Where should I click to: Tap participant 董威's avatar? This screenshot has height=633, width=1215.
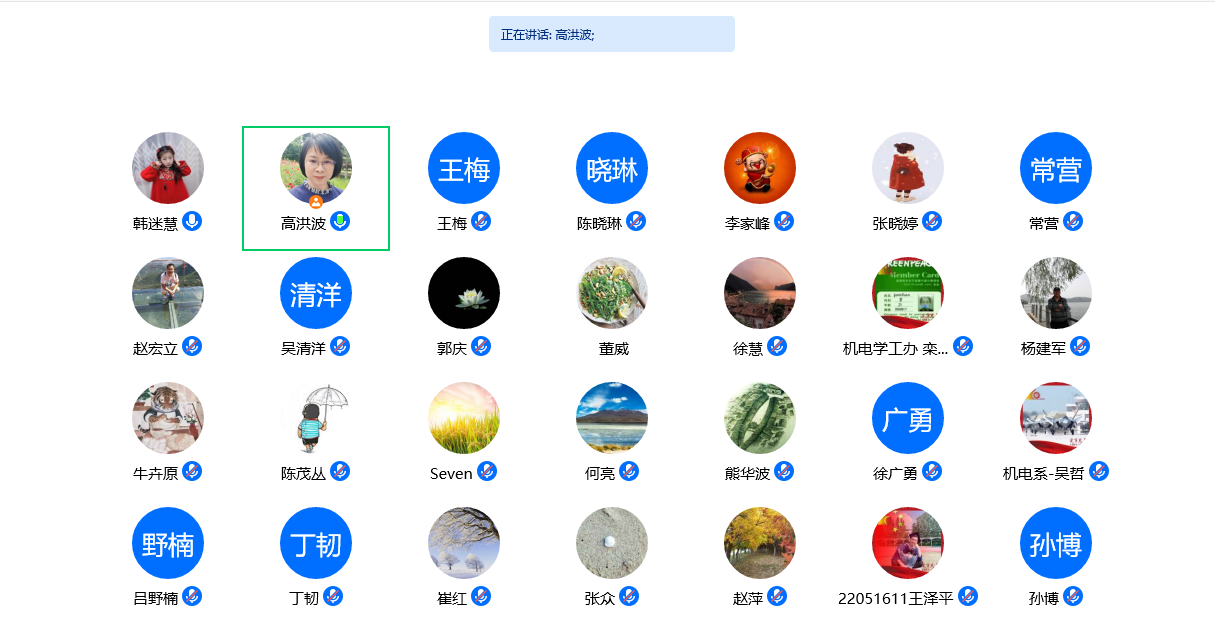612,293
